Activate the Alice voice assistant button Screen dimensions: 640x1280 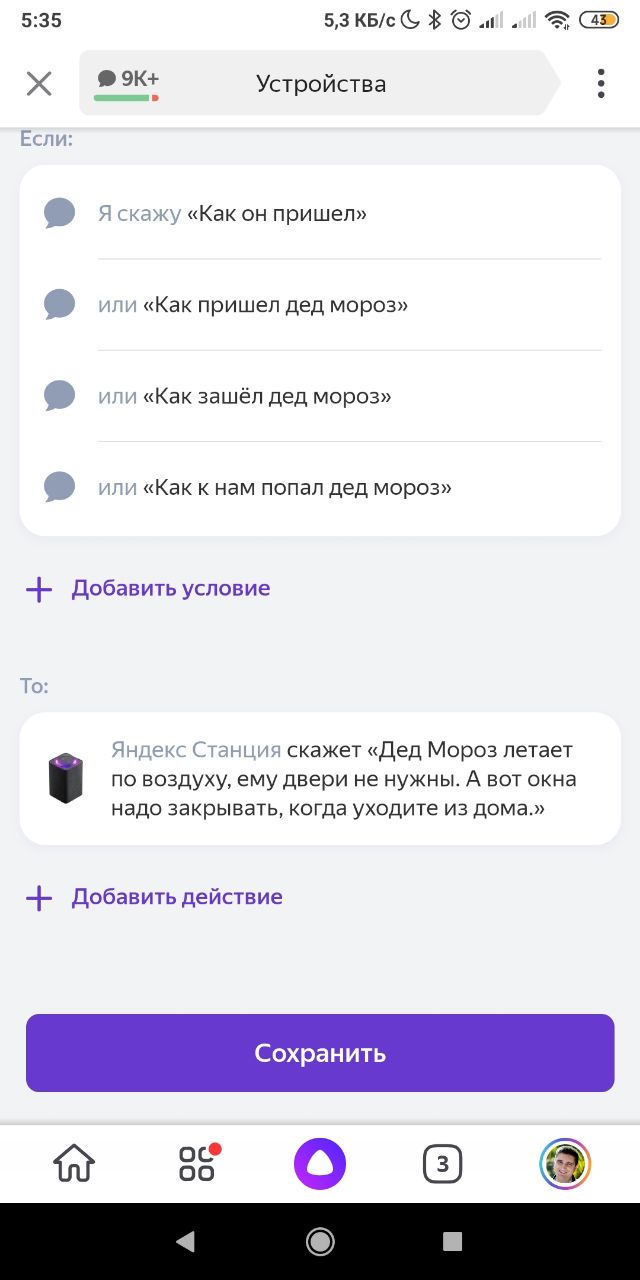(320, 1164)
